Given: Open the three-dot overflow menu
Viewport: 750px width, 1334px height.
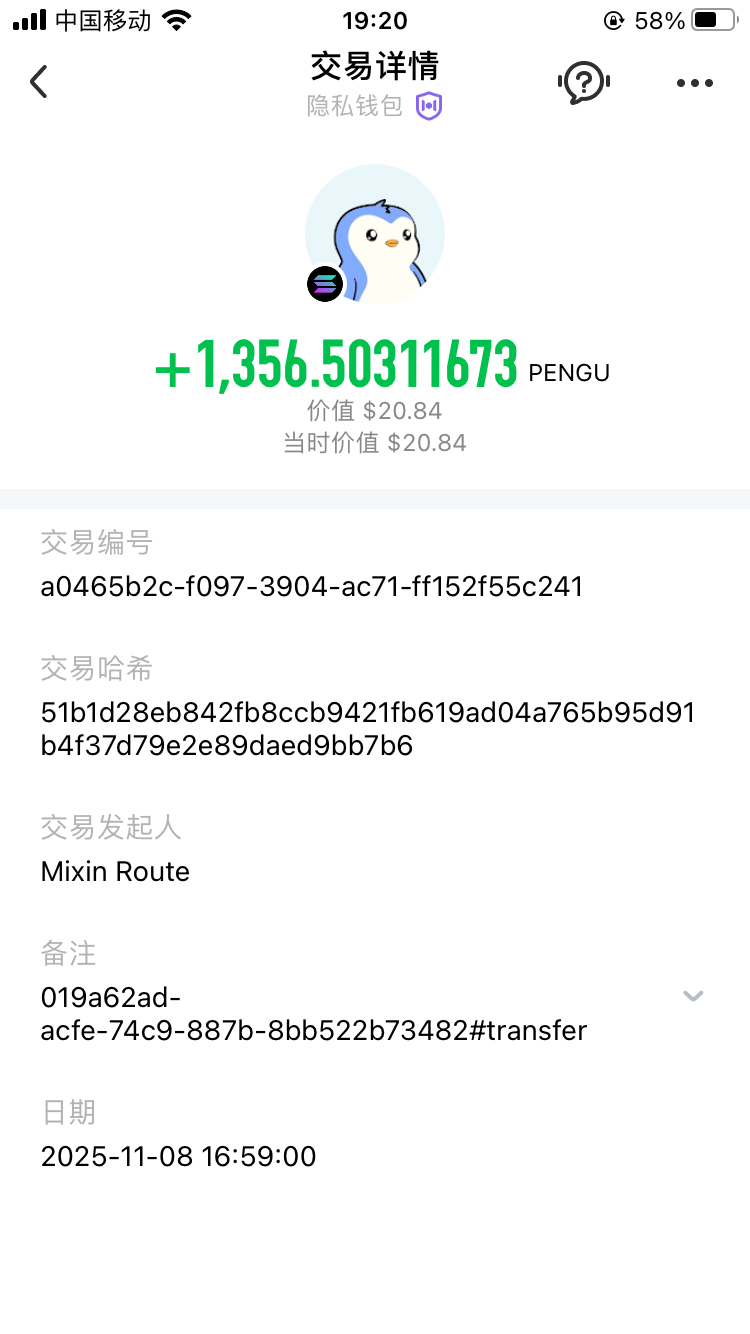Looking at the screenshot, I should (694, 83).
